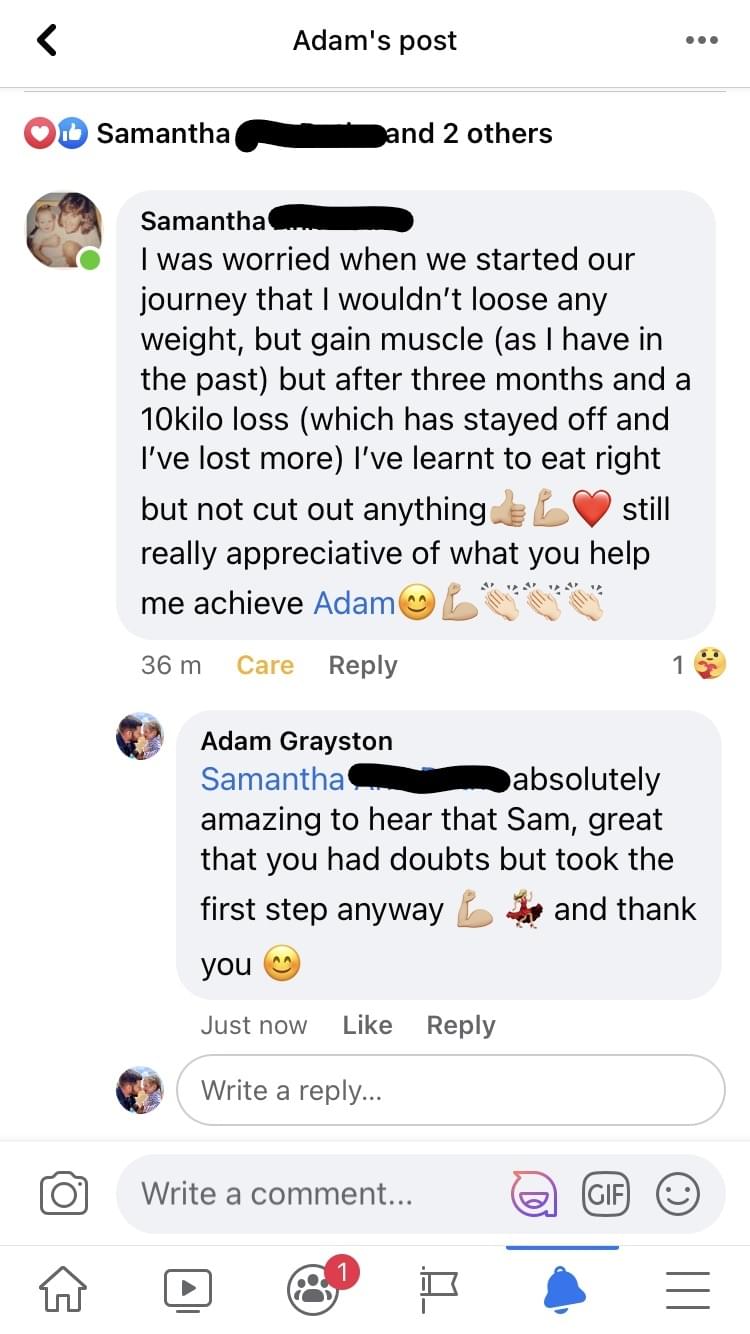Reply to Samantha's comment
The width and height of the screenshot is (750, 1334).
[363, 665]
